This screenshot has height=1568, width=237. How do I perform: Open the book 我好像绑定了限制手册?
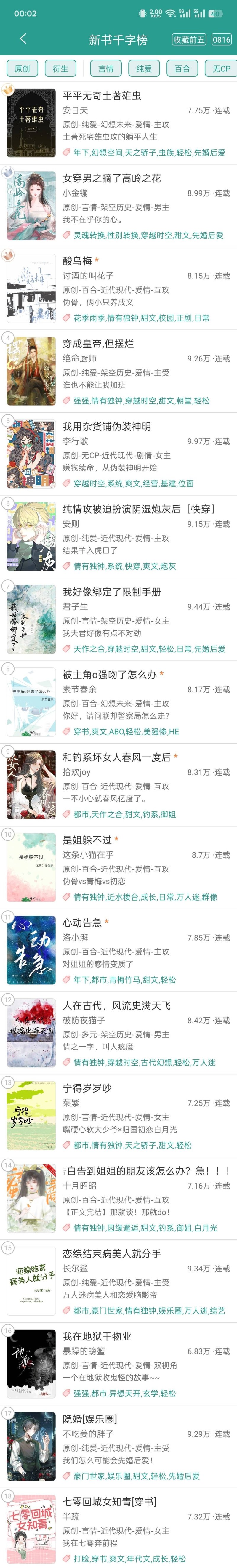pyautogui.click(x=111, y=592)
